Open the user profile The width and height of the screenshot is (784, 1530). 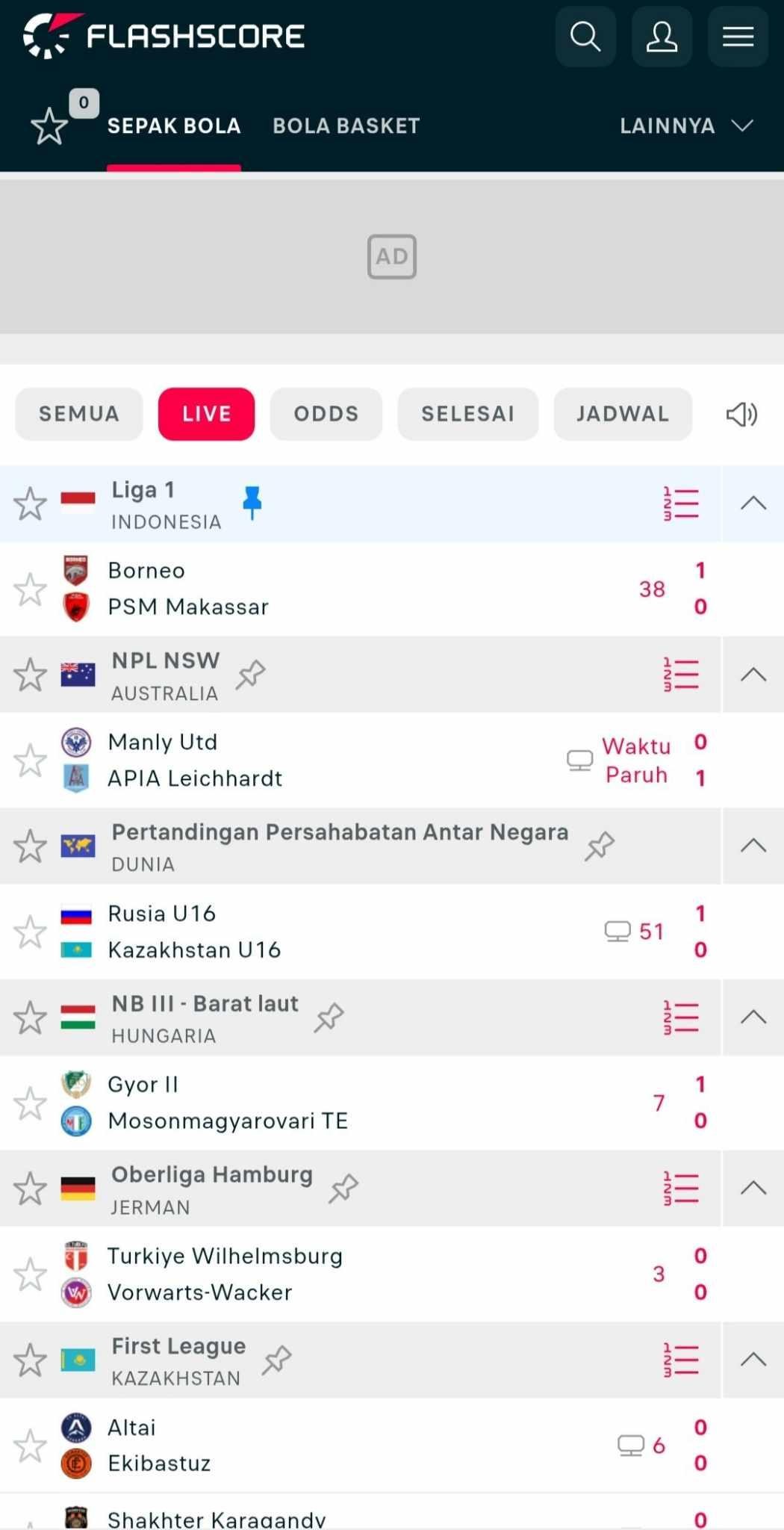coord(662,37)
